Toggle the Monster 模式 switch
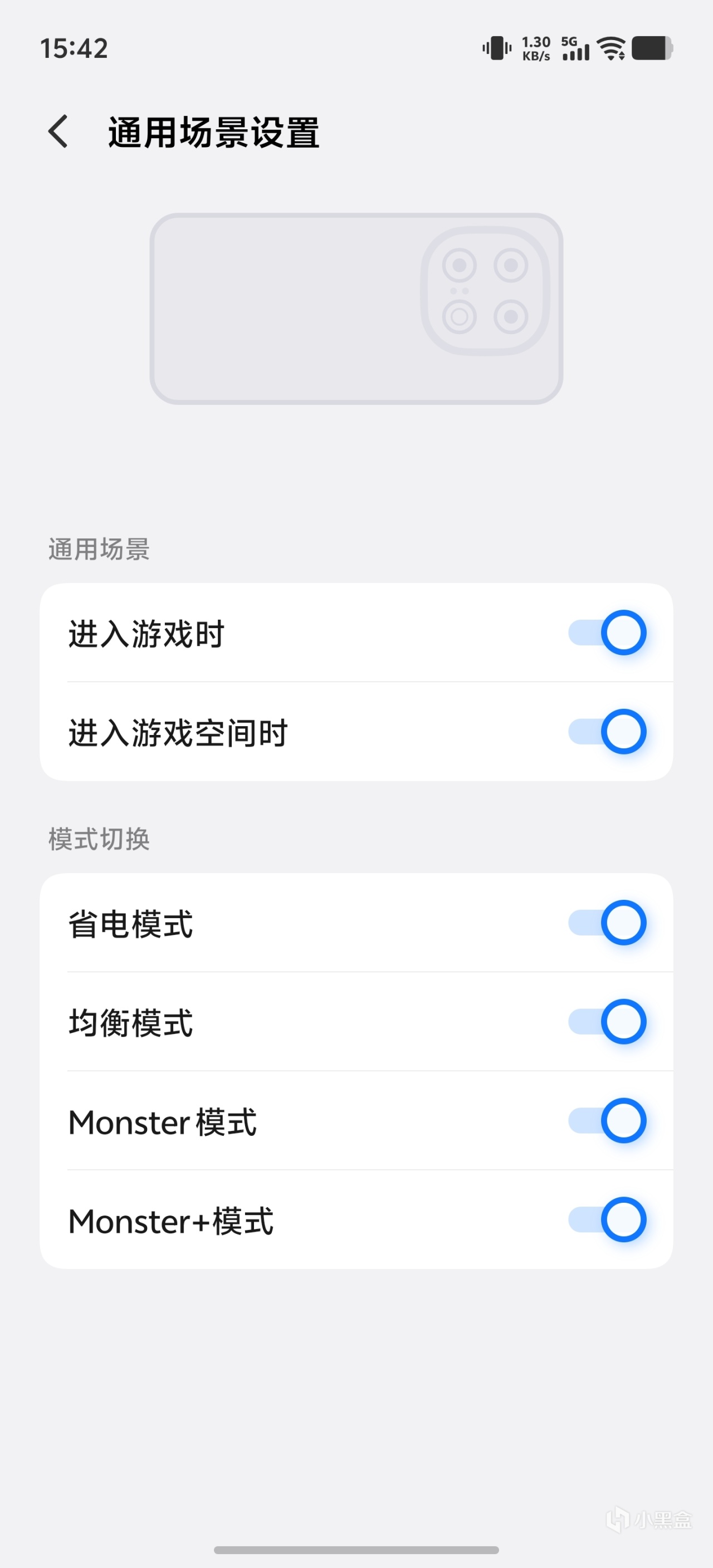Image resolution: width=713 pixels, height=1568 pixels. click(607, 1121)
